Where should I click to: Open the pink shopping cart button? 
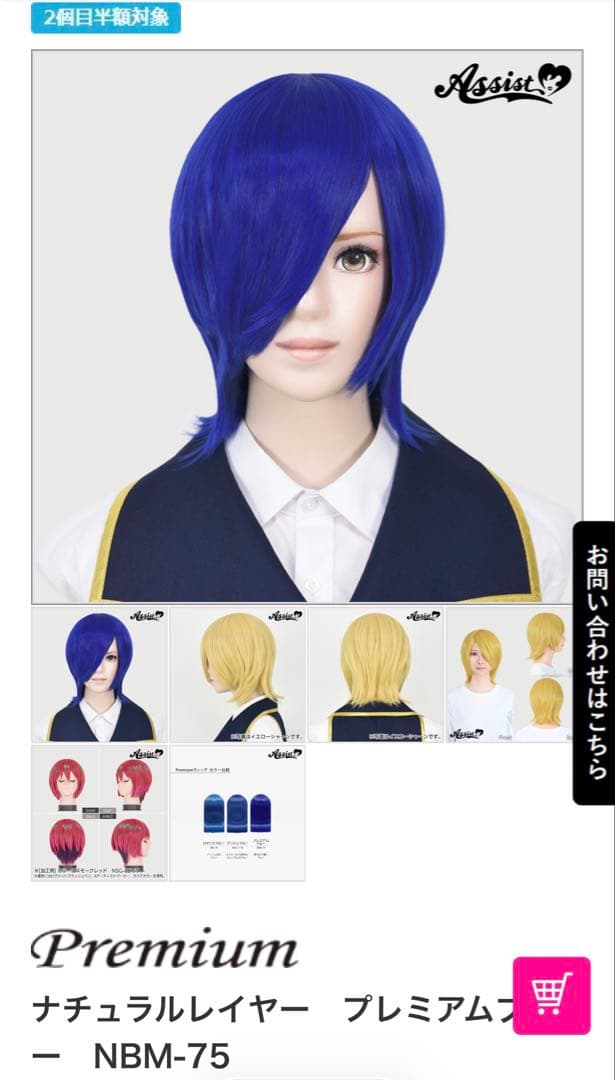point(551,995)
